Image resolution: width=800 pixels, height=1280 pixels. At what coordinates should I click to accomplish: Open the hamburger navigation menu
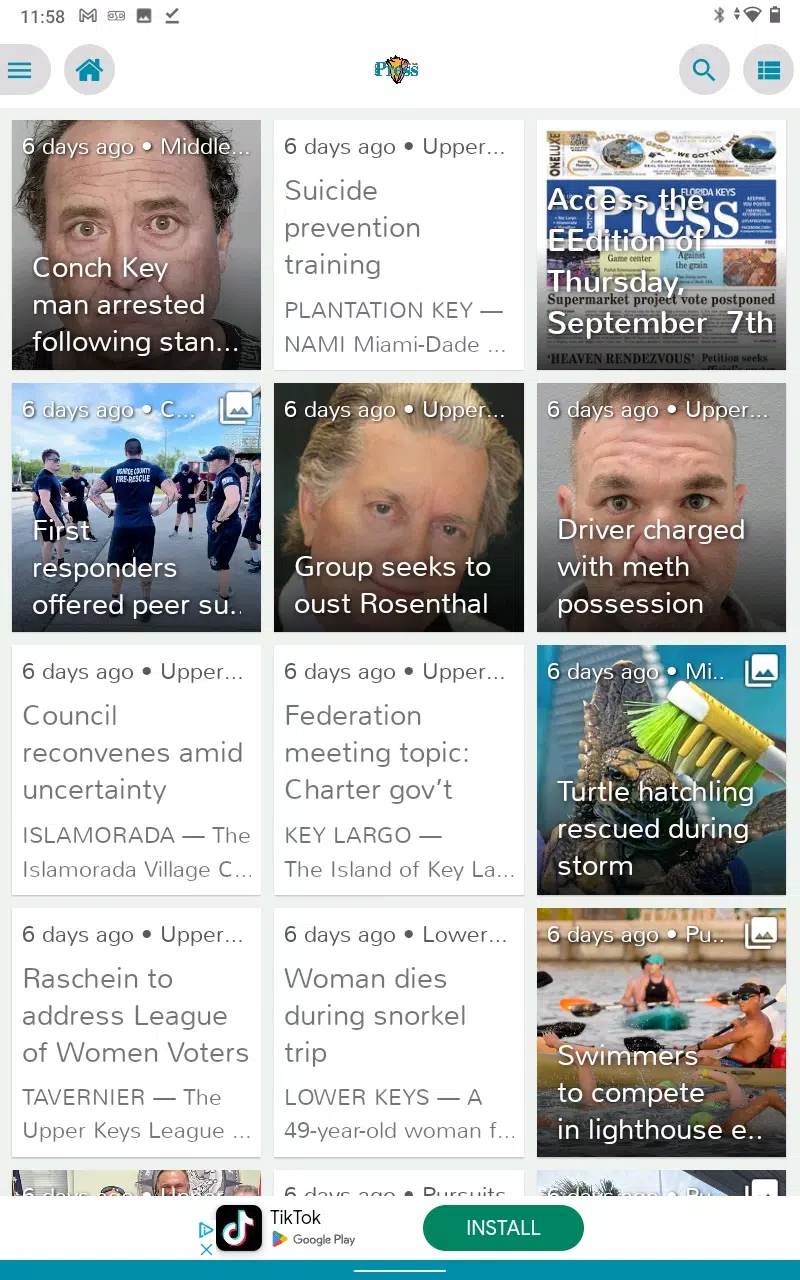coord(20,71)
